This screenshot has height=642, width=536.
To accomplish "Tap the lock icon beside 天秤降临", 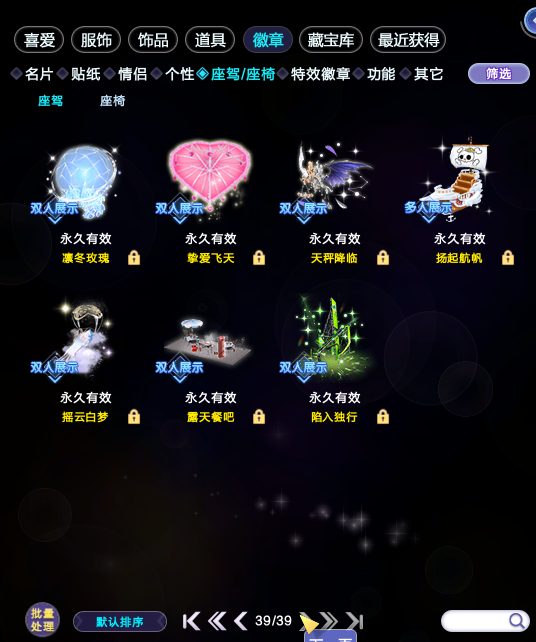I will (x=383, y=258).
